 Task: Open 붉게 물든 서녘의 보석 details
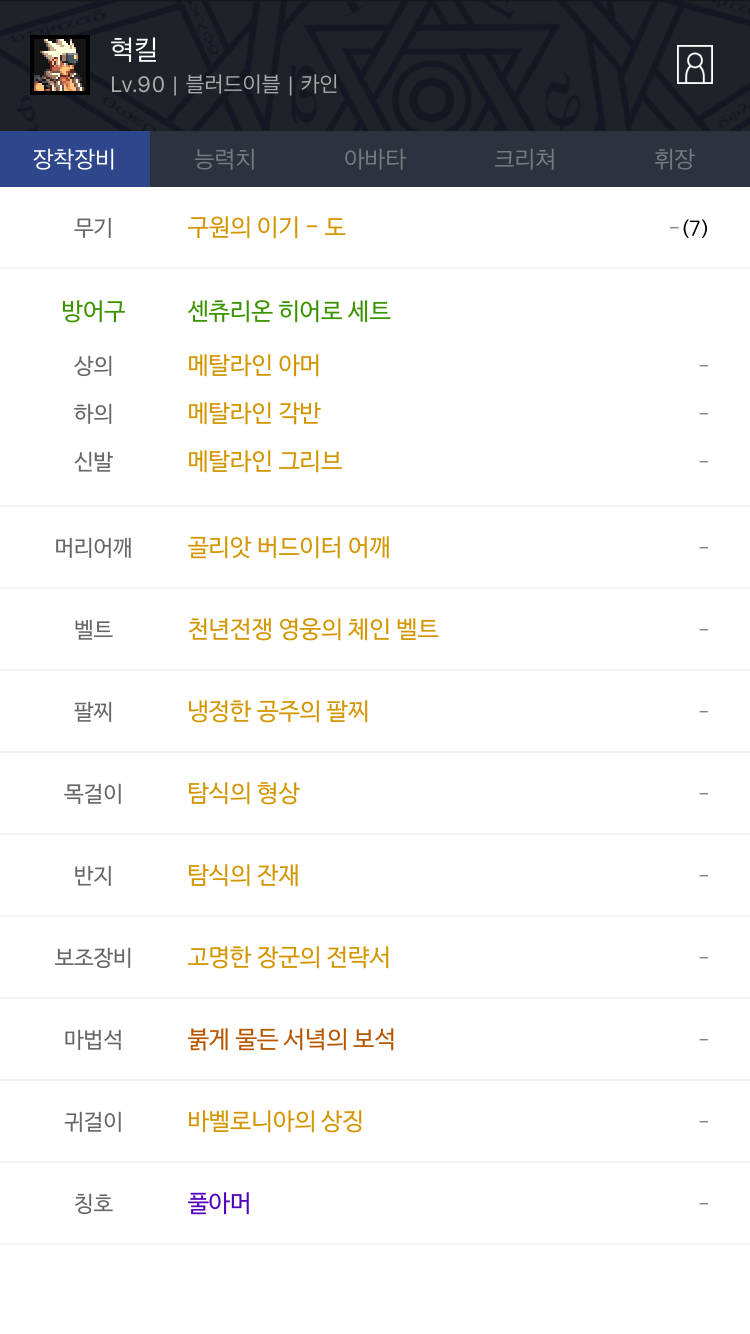(x=291, y=1039)
